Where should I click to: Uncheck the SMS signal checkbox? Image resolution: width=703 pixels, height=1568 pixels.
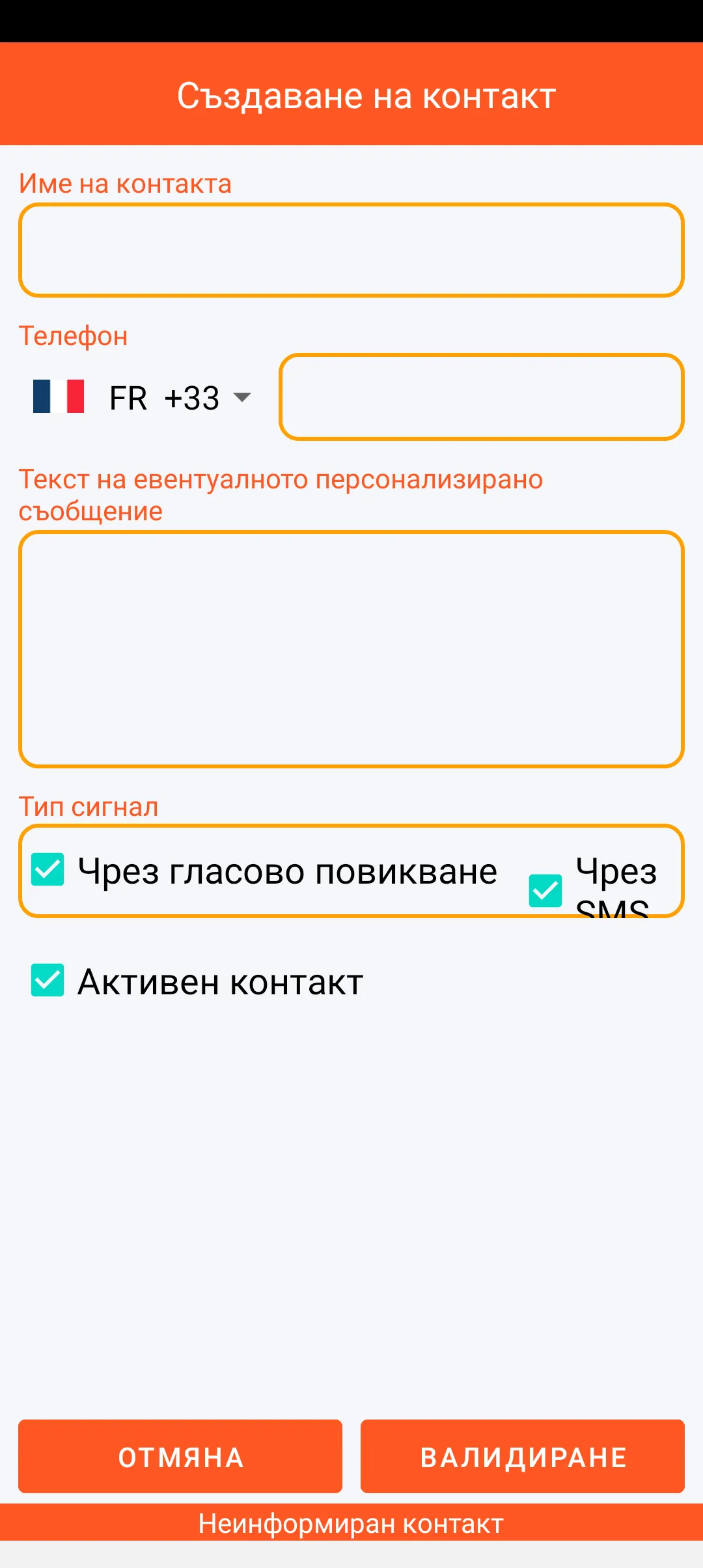(545, 890)
